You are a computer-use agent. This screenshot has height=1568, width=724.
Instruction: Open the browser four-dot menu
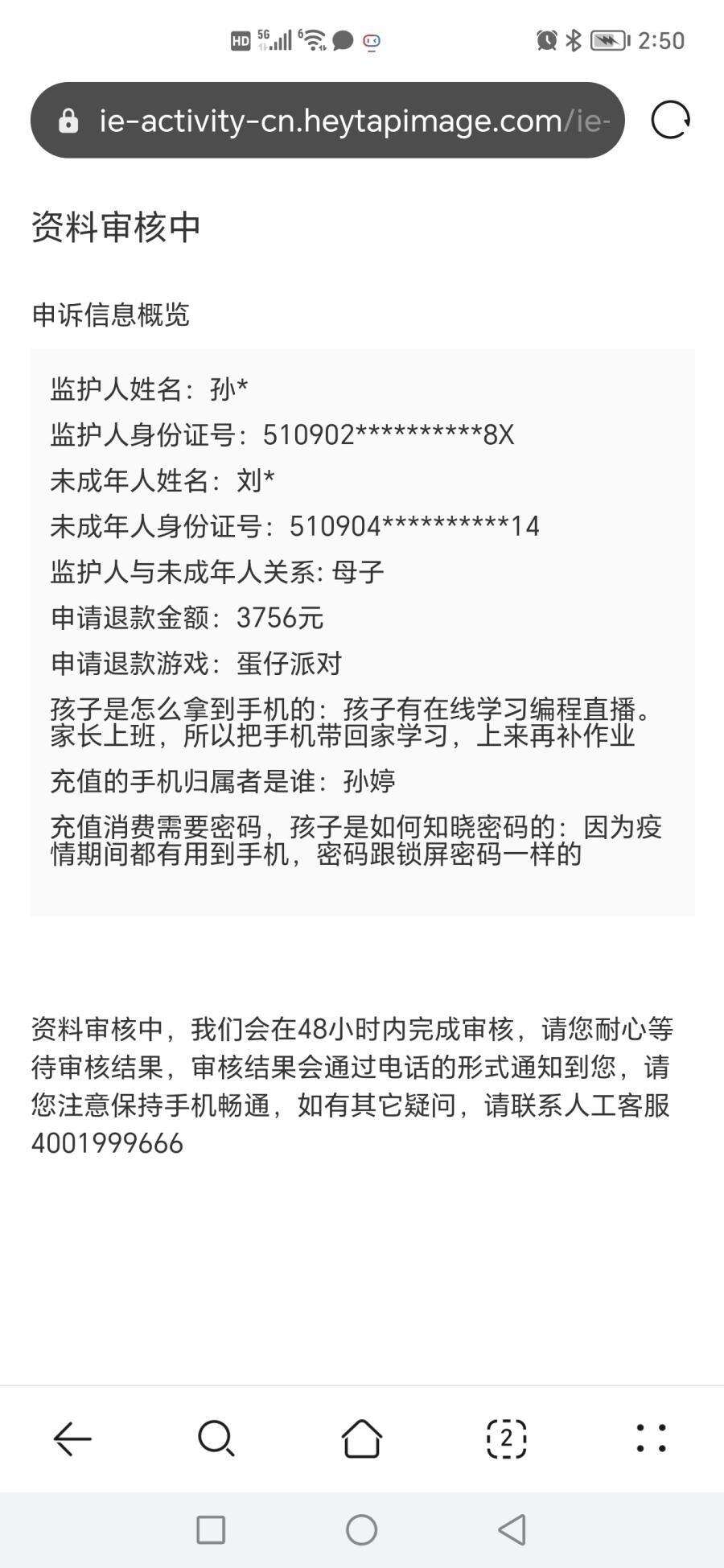pyautogui.click(x=652, y=1438)
